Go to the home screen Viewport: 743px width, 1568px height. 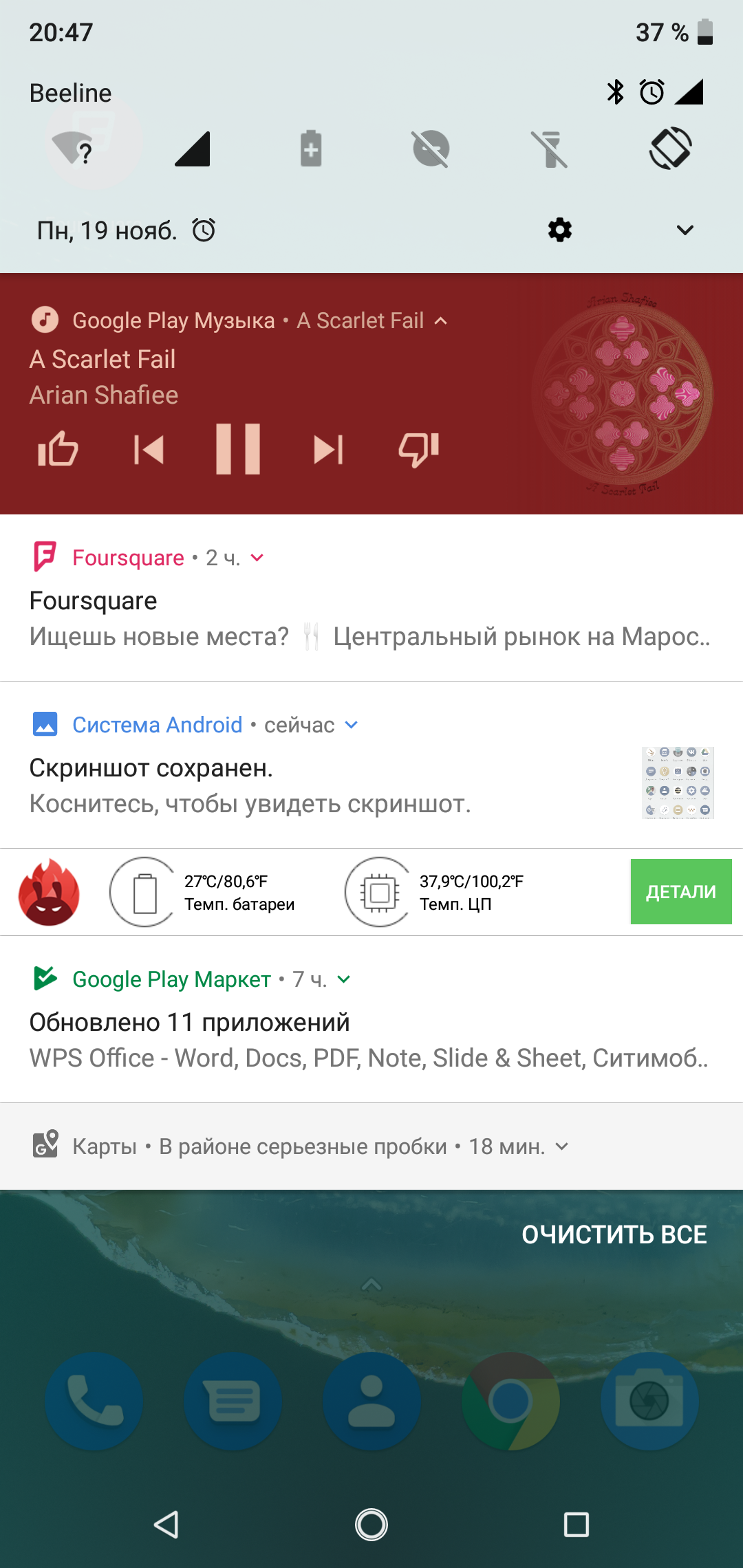(371, 1525)
